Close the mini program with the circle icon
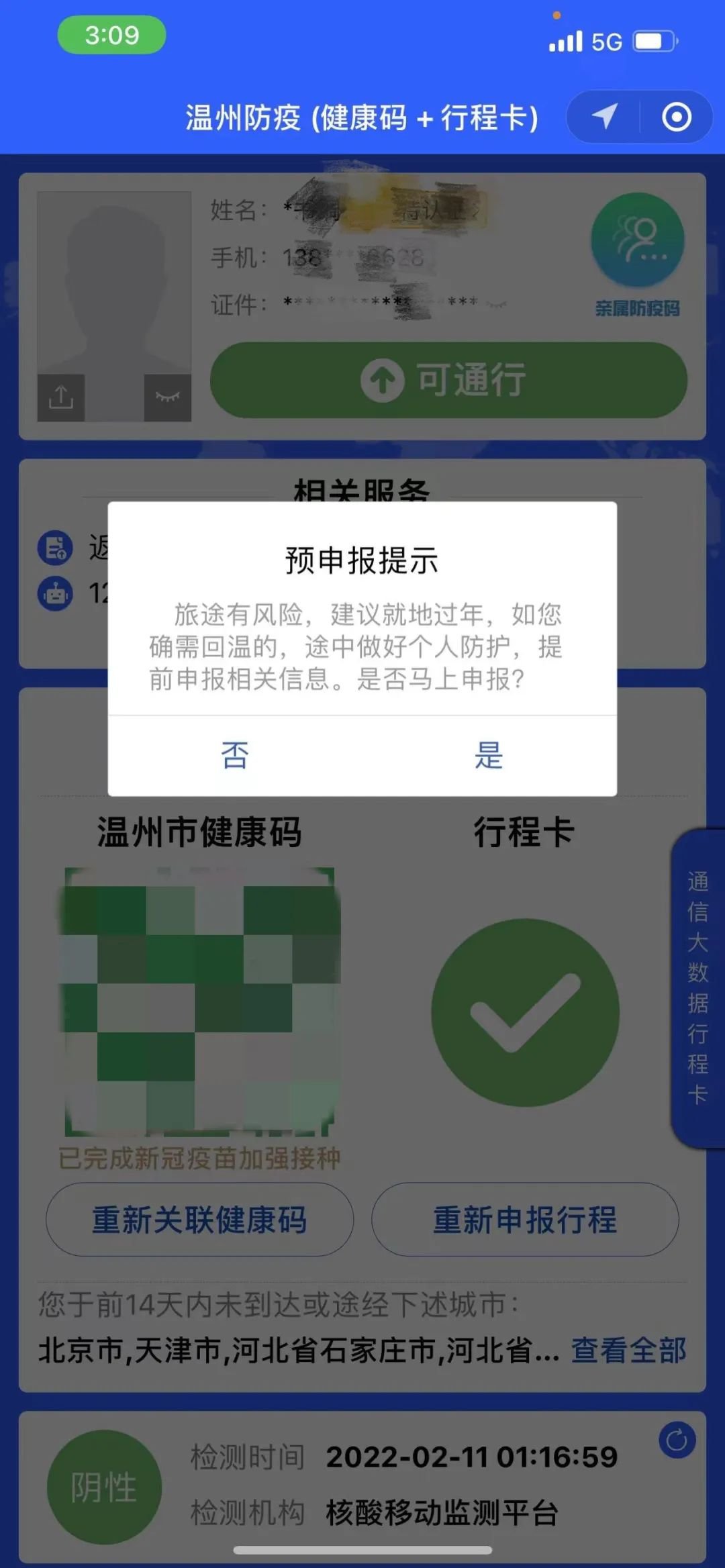The width and height of the screenshot is (725, 1568). coord(676,117)
